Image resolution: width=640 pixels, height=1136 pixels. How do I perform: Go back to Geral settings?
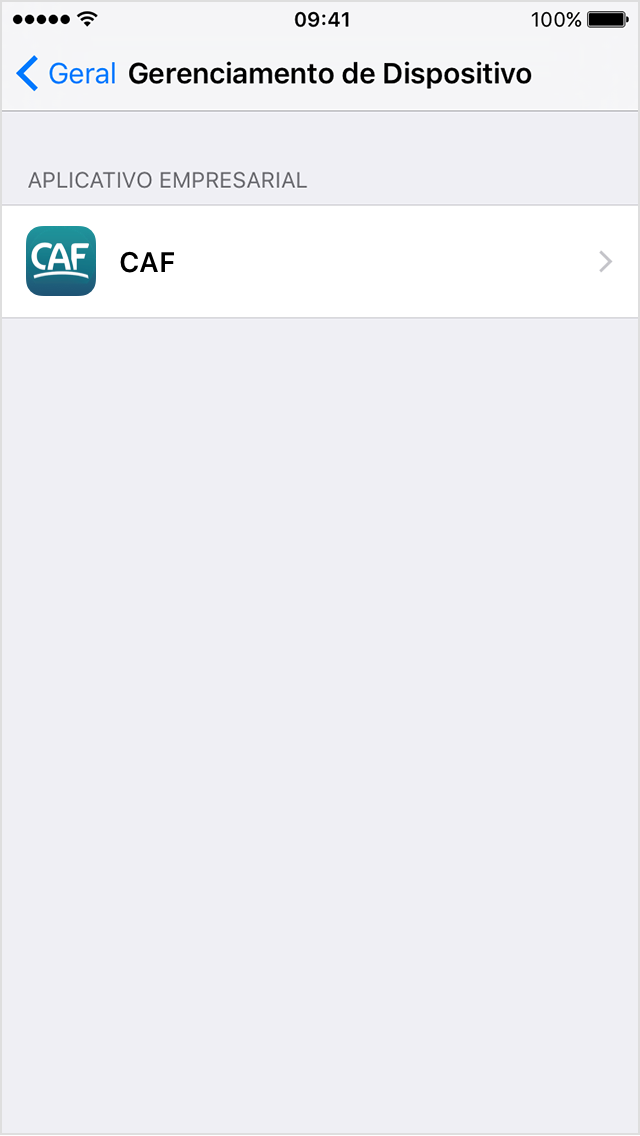tap(65, 74)
